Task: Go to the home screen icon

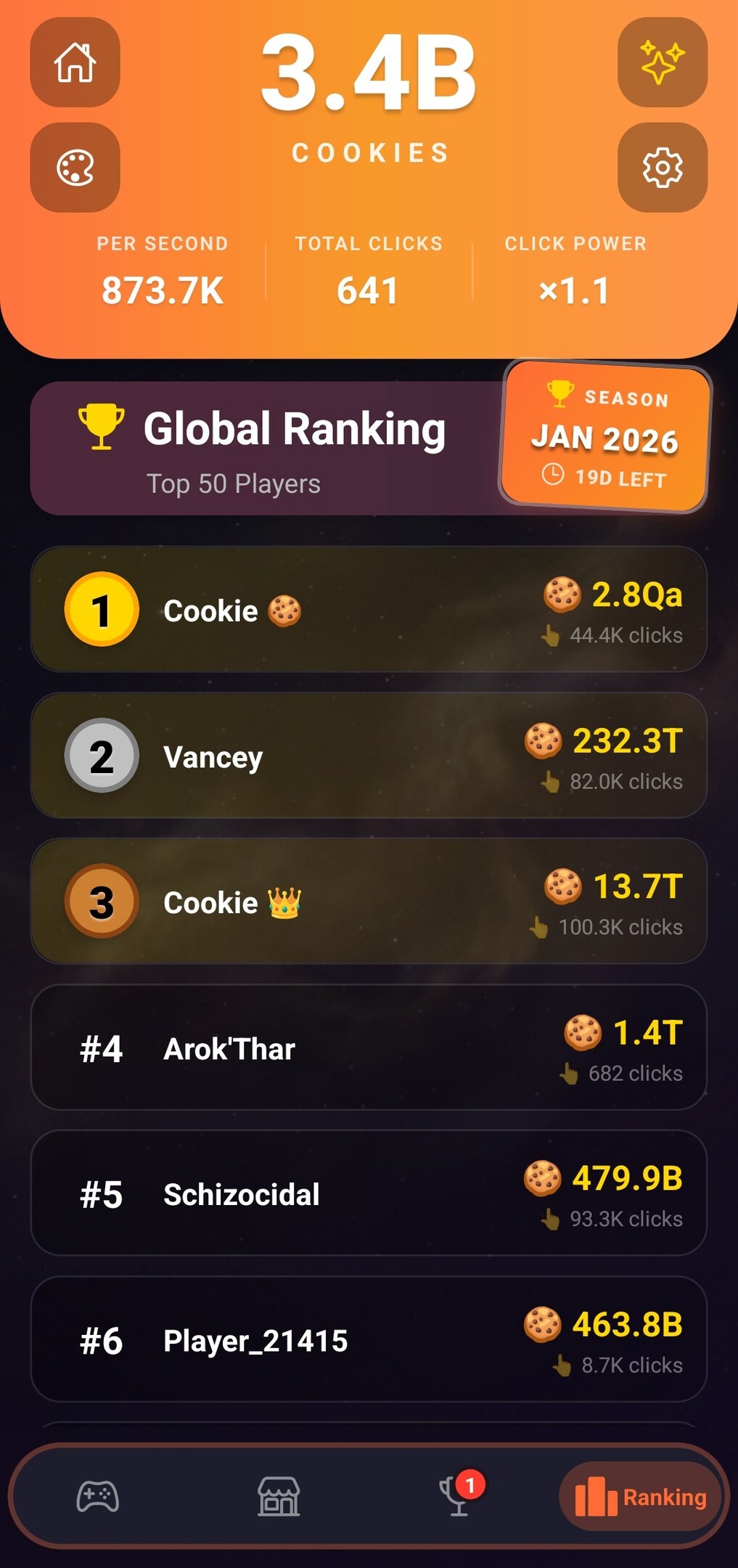Action: pos(75,63)
